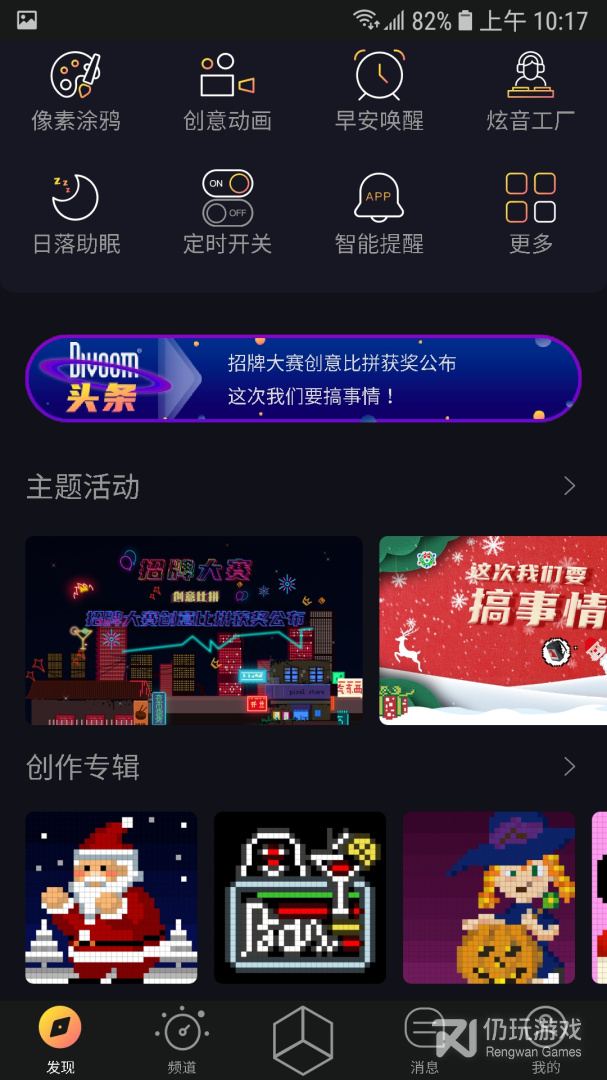The image size is (607, 1080).
Task: Open 创意动画 creative animation
Action: 227,92
